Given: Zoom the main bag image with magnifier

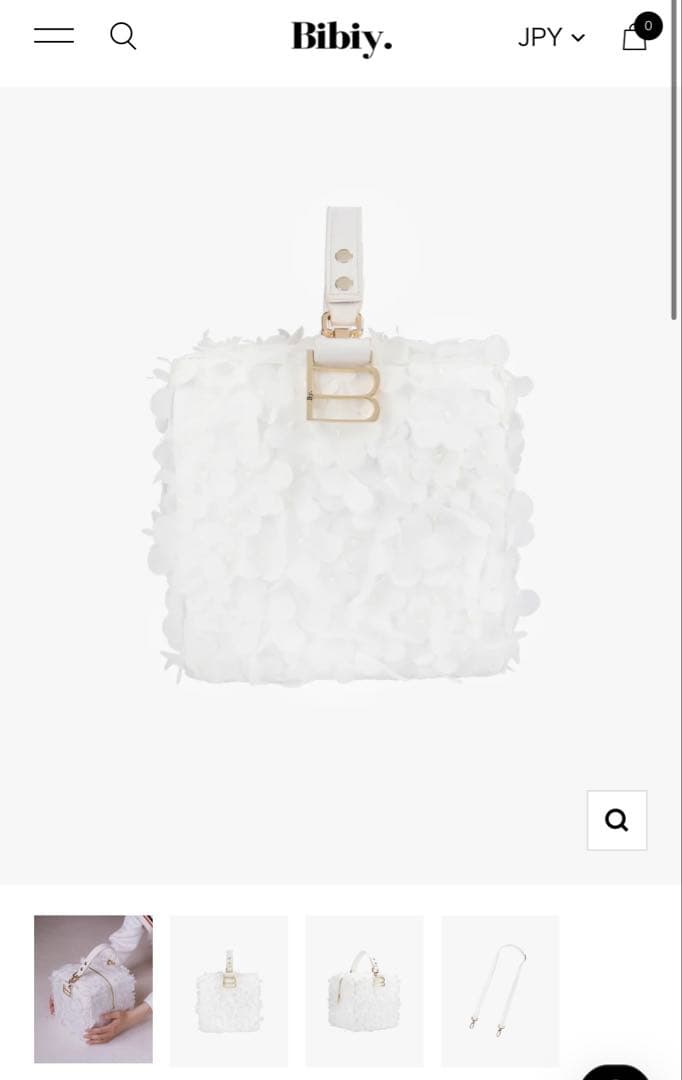Looking at the screenshot, I should point(617,820).
